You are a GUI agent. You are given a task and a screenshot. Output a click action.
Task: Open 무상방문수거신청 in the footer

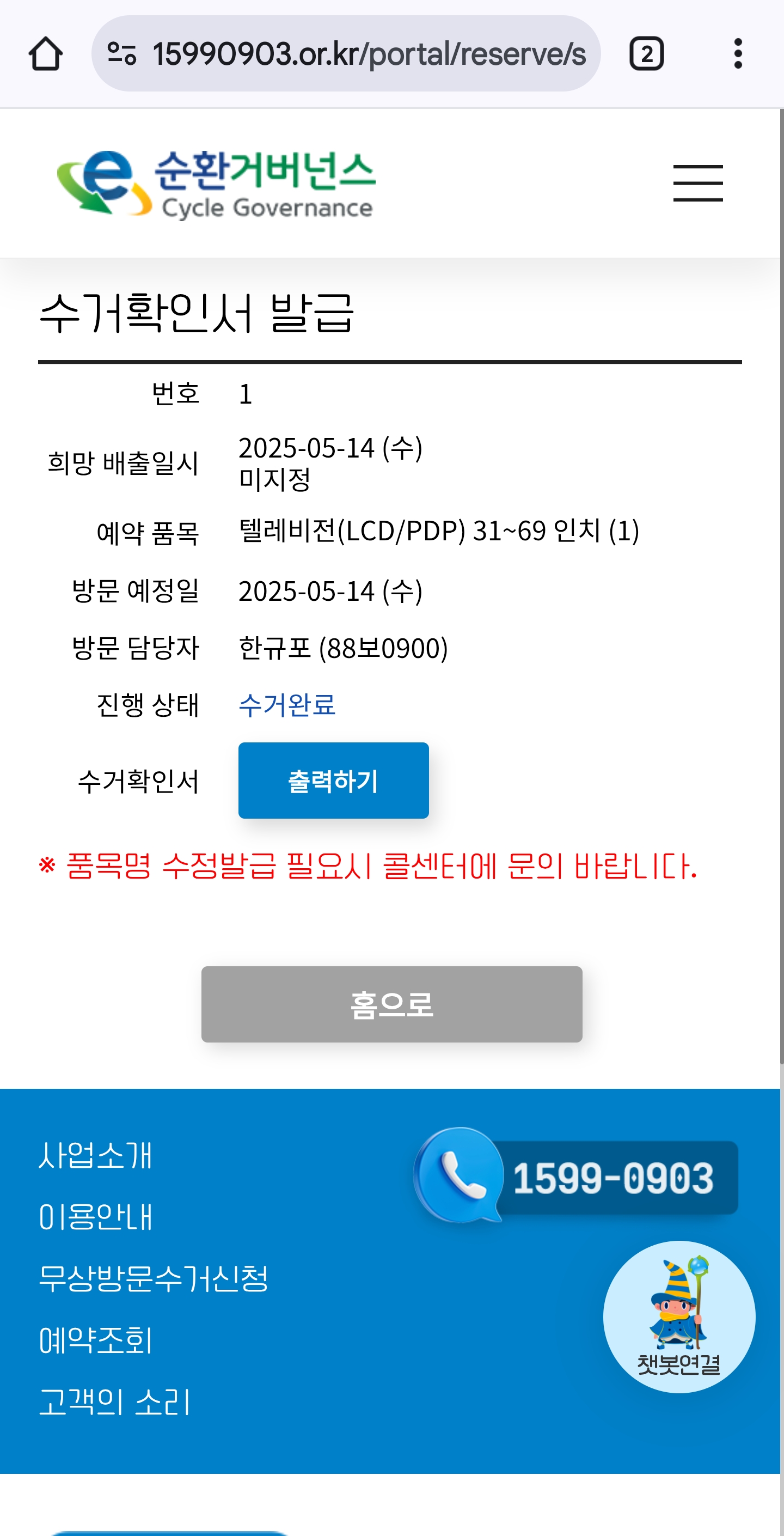click(153, 1278)
